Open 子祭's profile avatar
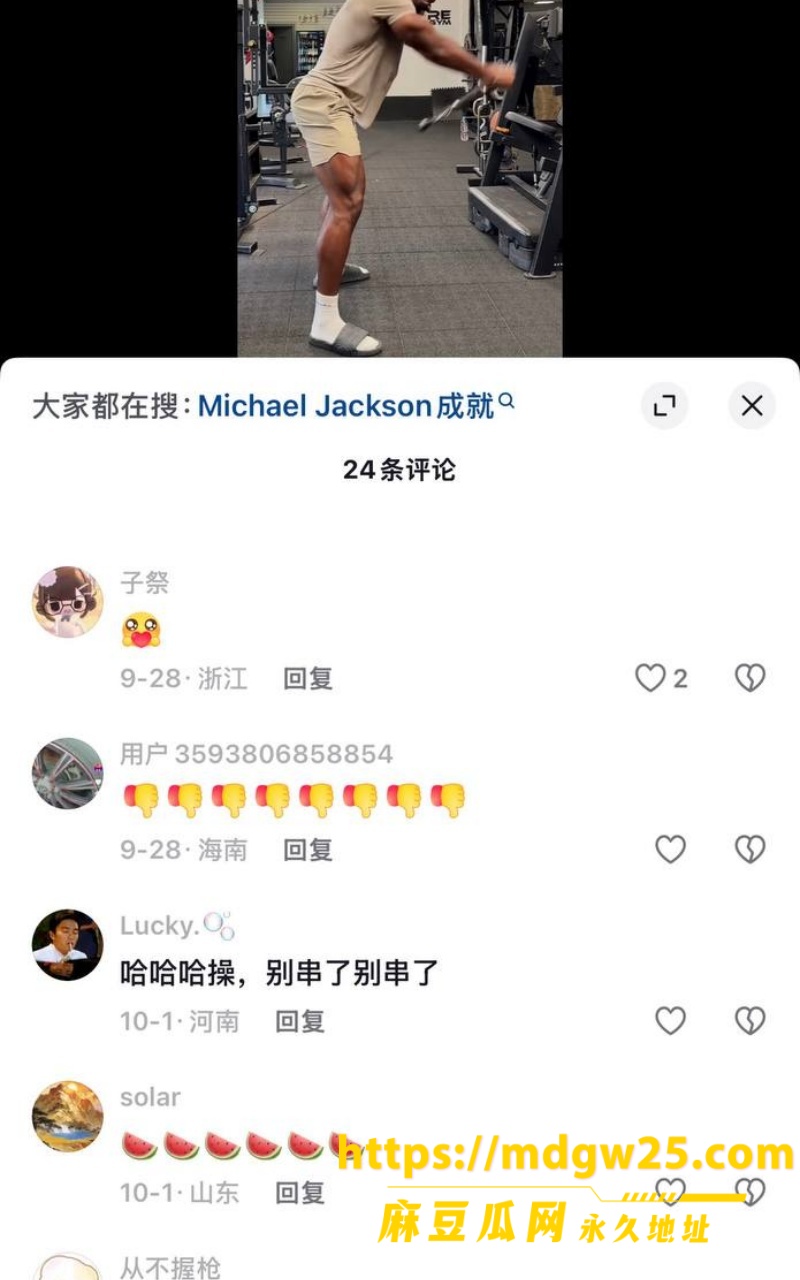The width and height of the screenshot is (800, 1280). point(68,602)
